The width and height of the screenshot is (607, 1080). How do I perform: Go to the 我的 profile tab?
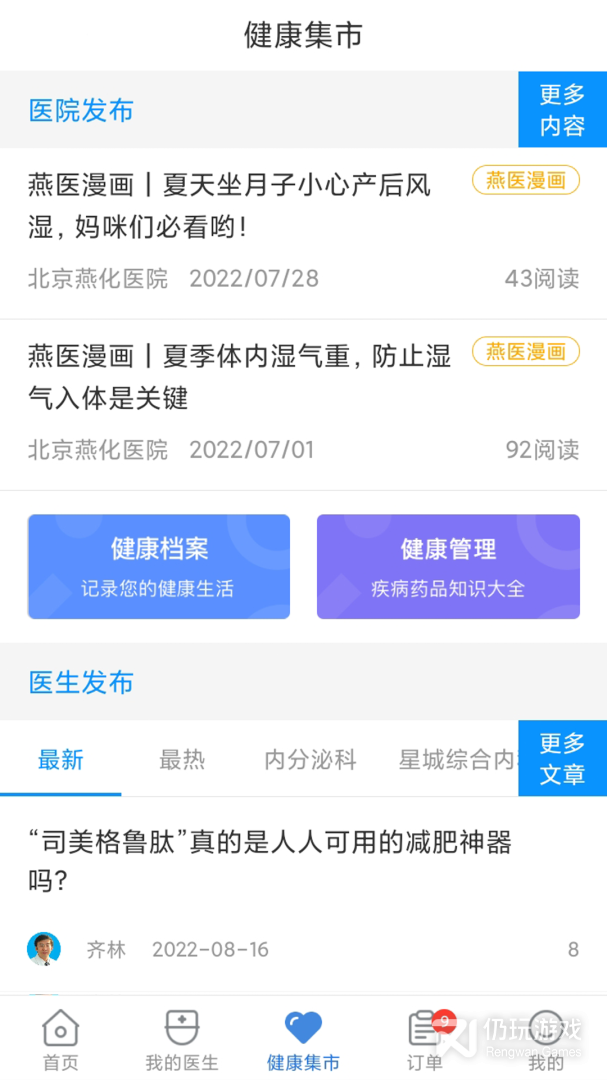pos(546,1040)
